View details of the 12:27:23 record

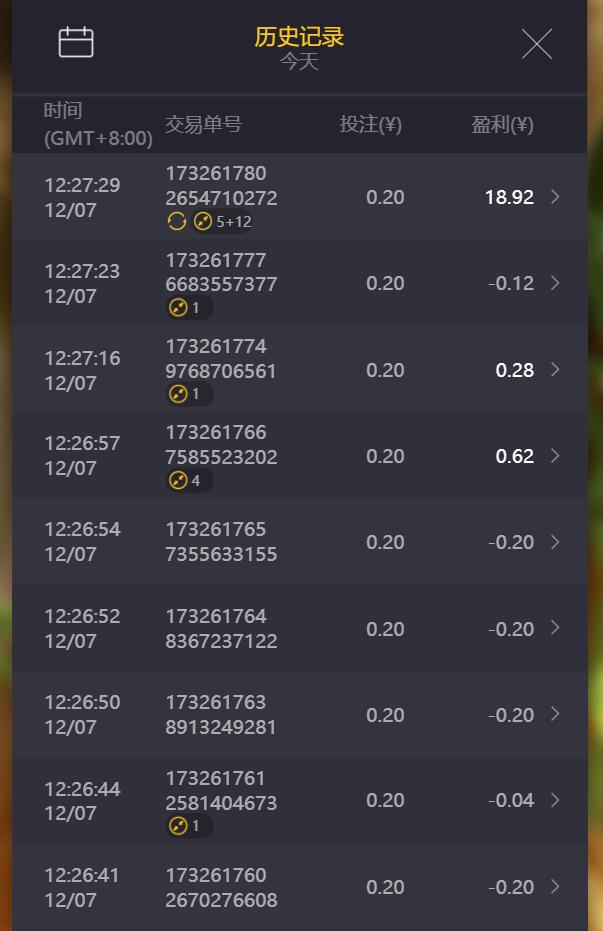(300, 283)
